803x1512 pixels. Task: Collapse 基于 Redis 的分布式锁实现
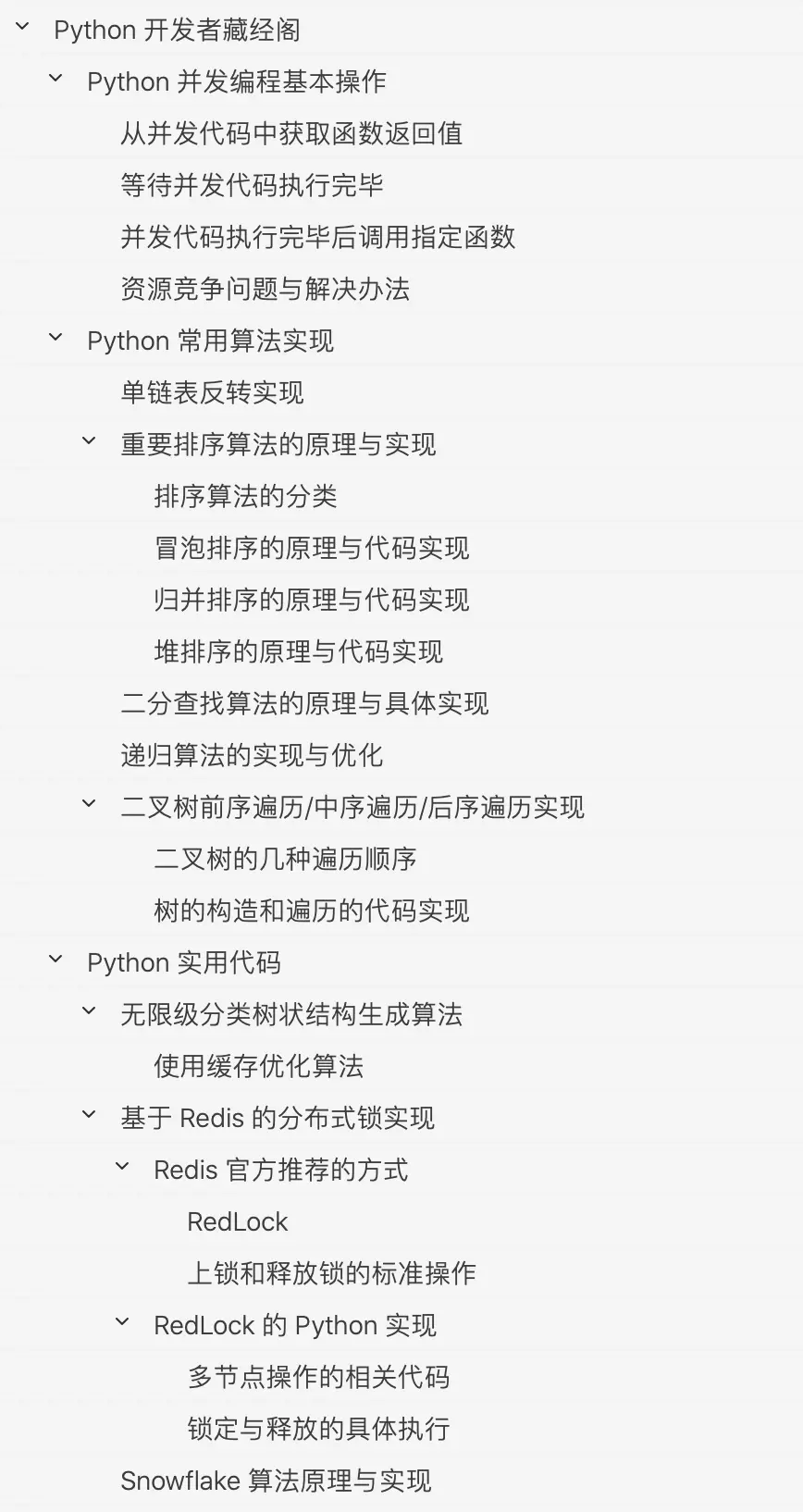90,1116
